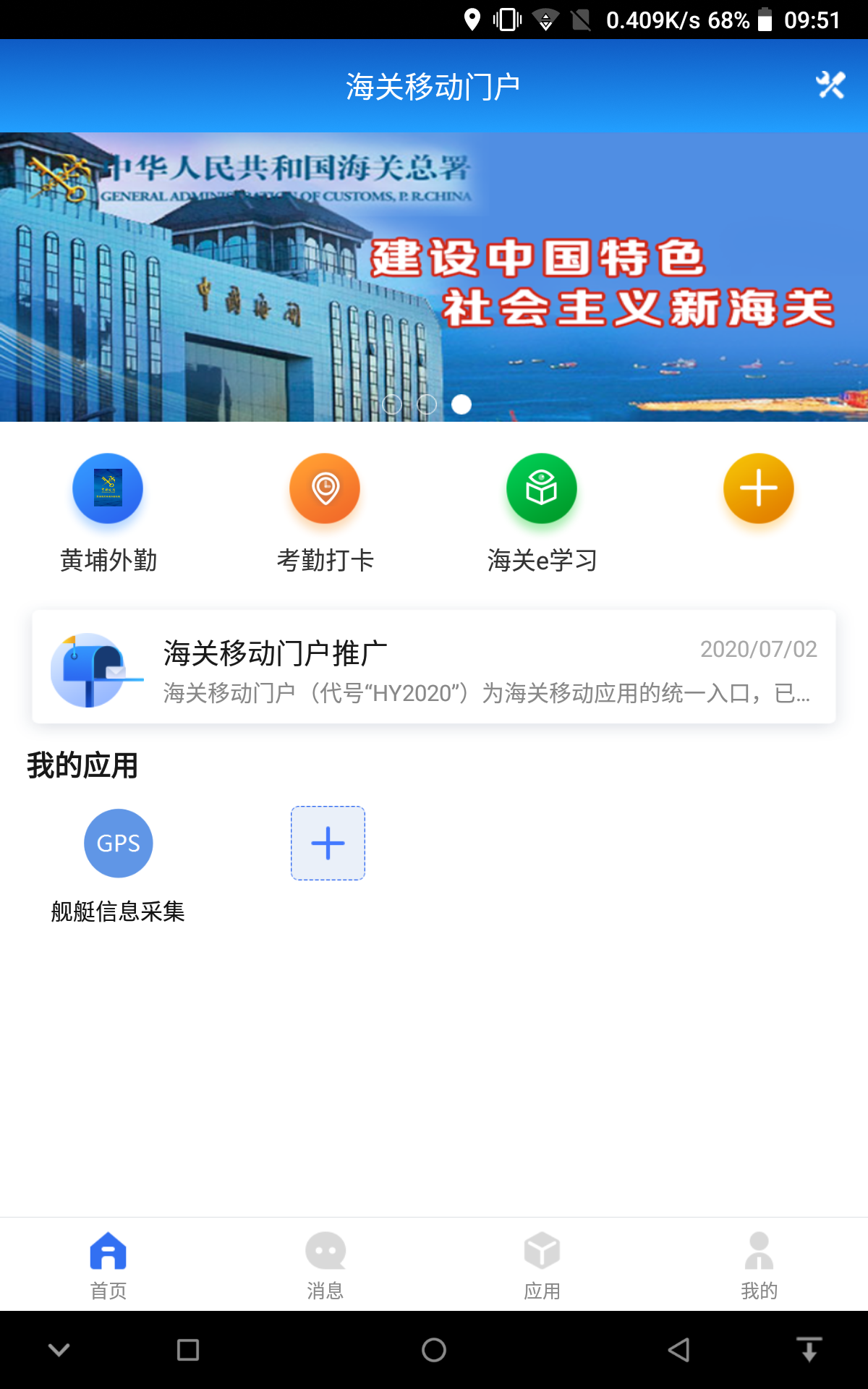Image resolution: width=868 pixels, height=1389 pixels.
Task: Tap the system back button
Action: [x=678, y=1350]
